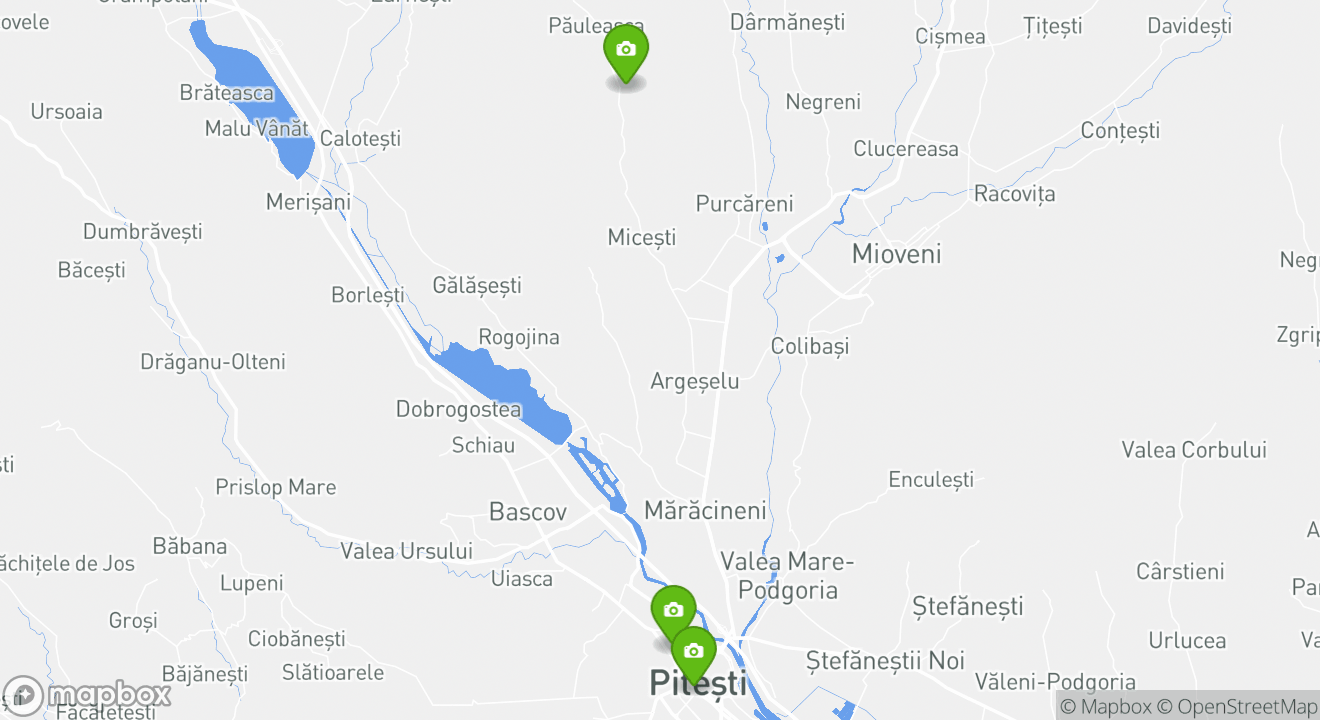
Task: Open the photo marker just above the Pitești label
Action: (694, 652)
